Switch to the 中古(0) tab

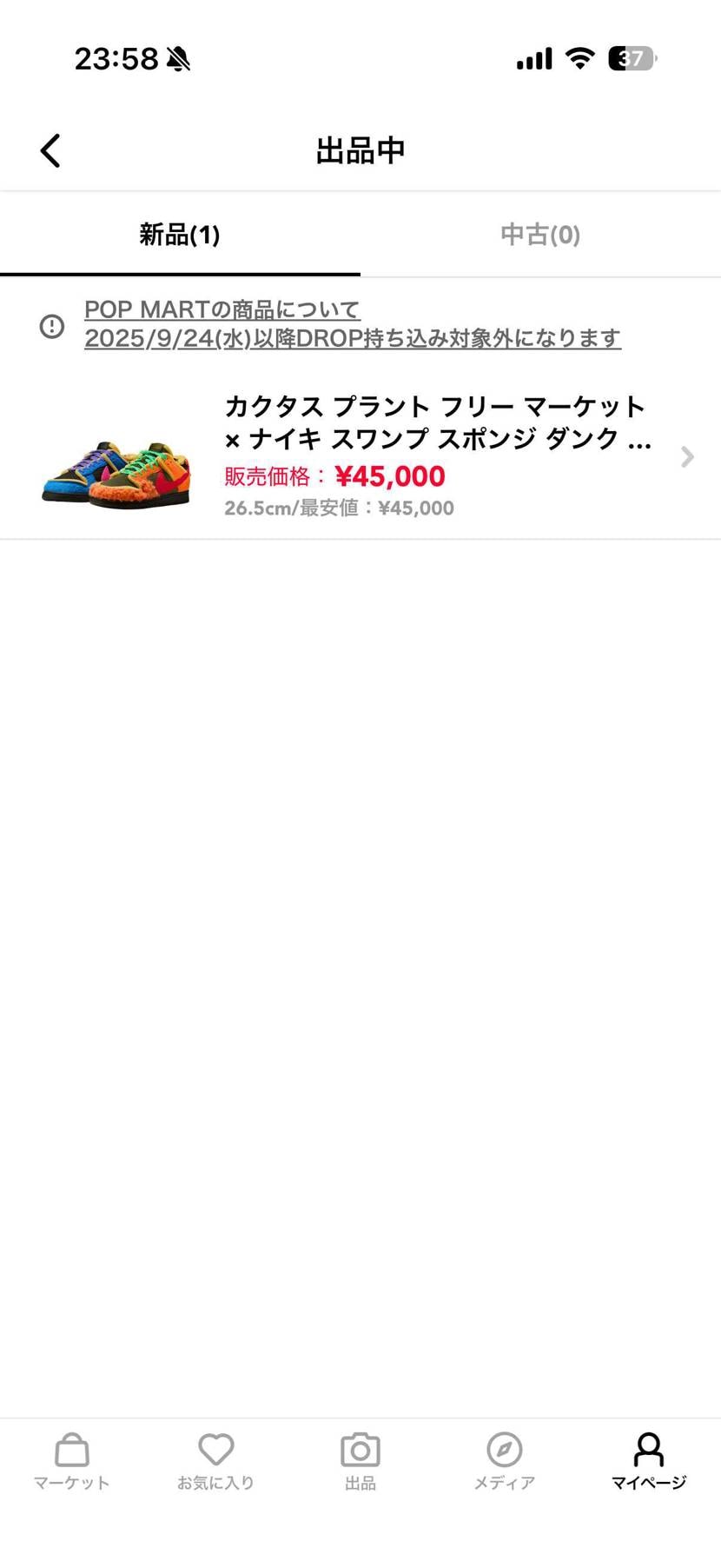(x=539, y=235)
